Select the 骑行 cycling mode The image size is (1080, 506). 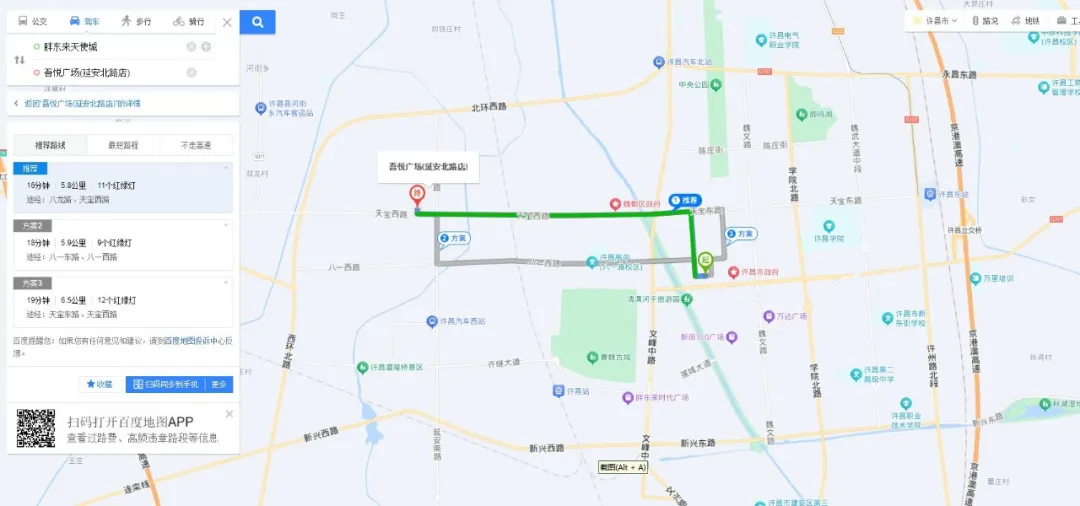tap(188, 21)
